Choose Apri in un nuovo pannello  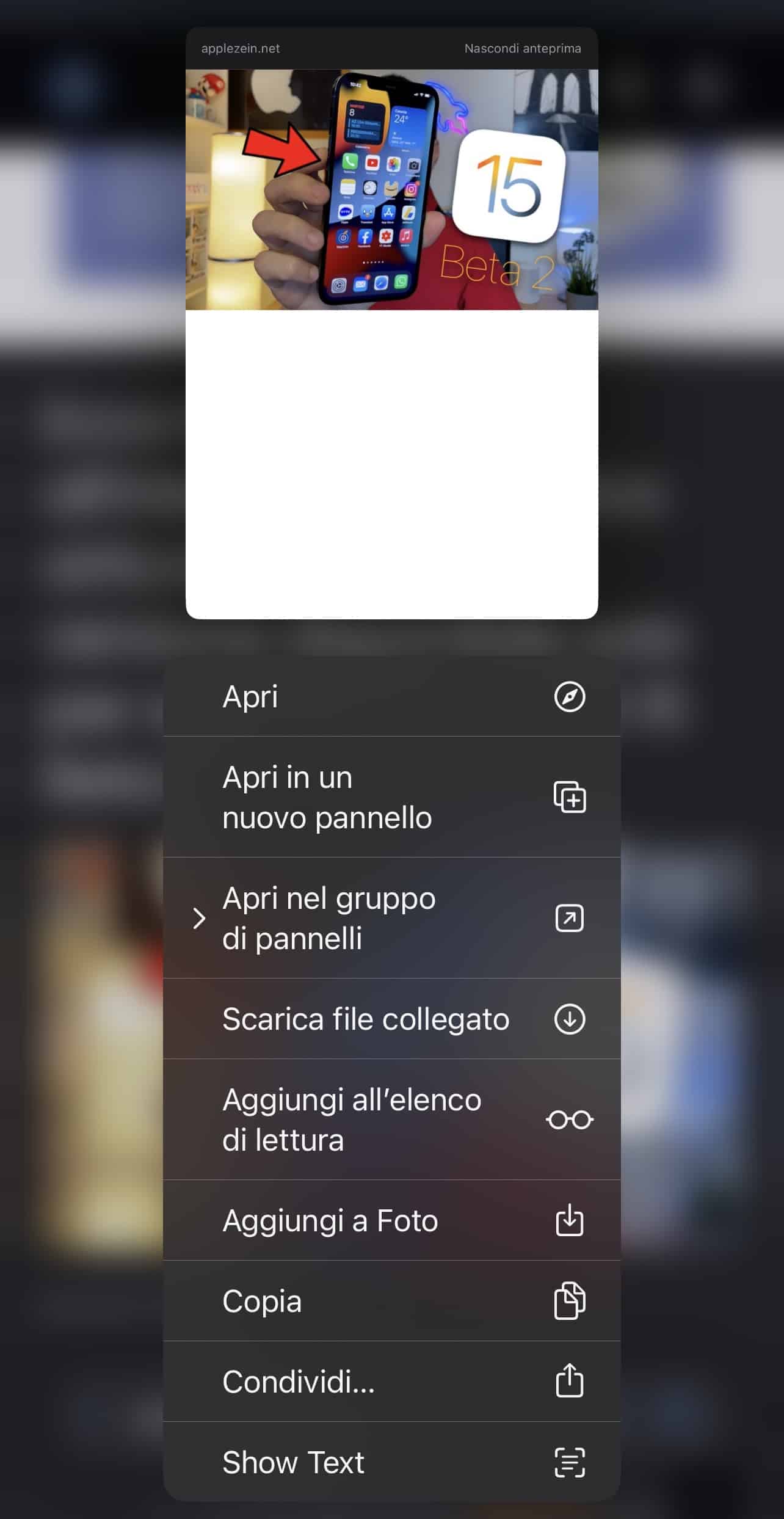[x=392, y=797]
